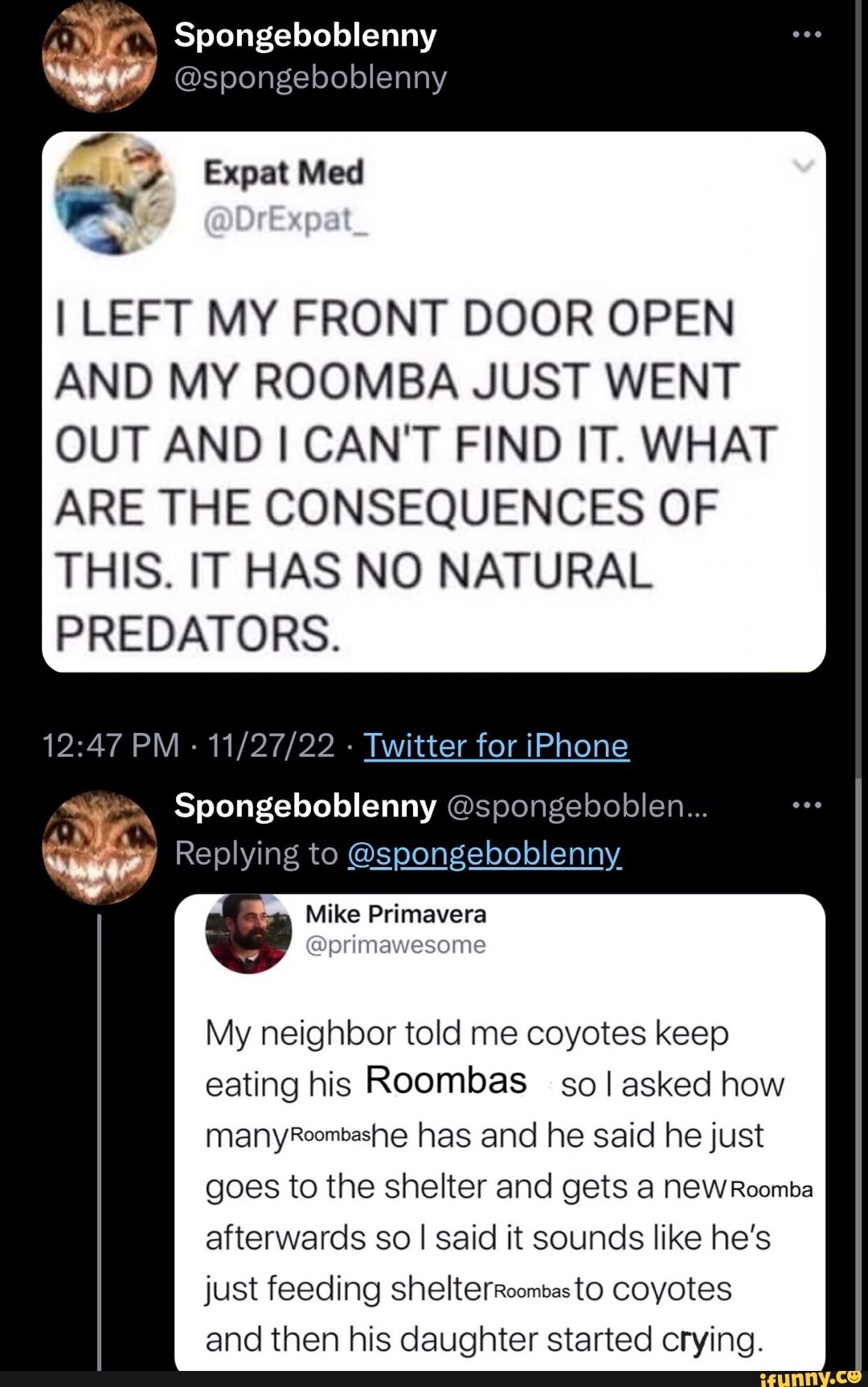
Task: Click the vertical thread connector line
Action: (100, 1125)
